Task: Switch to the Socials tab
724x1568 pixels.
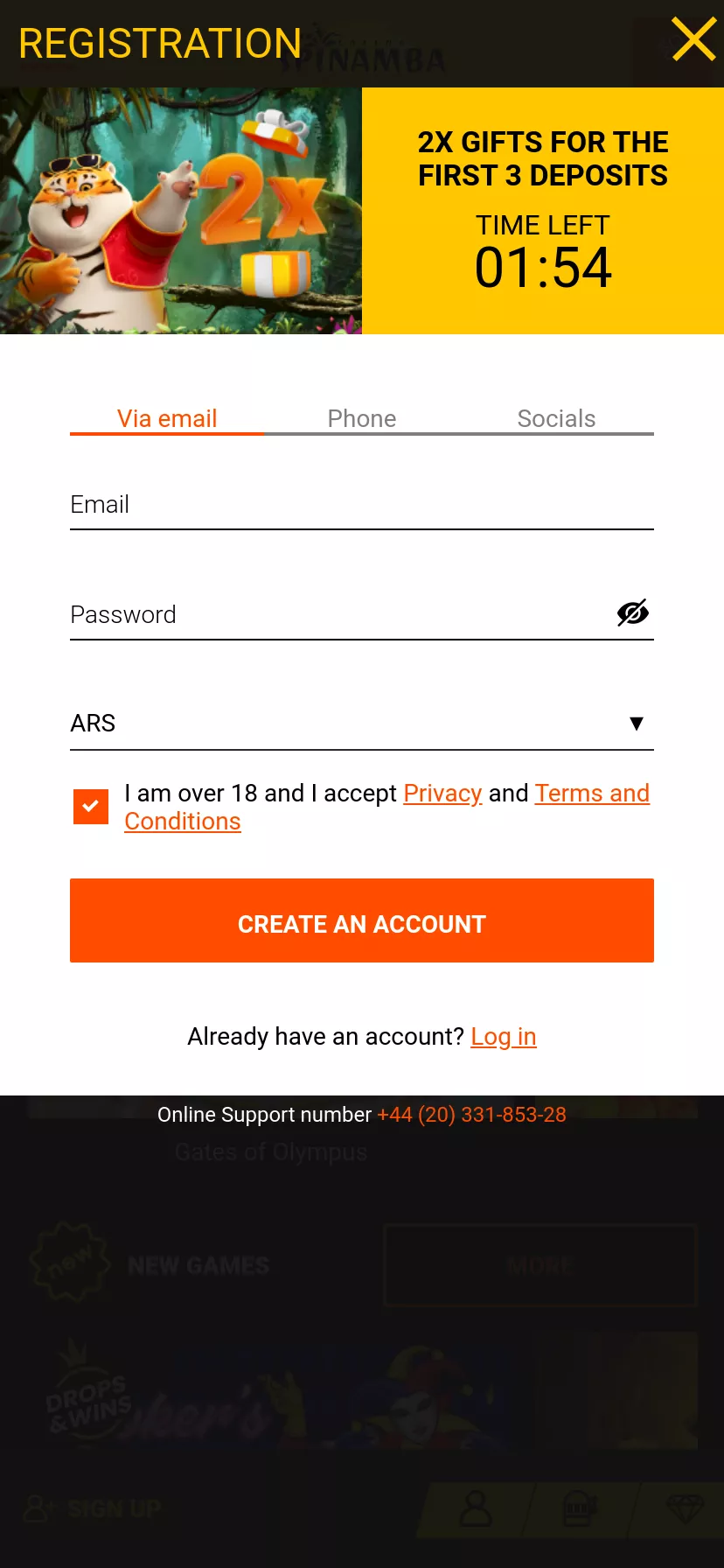Action: tap(556, 418)
